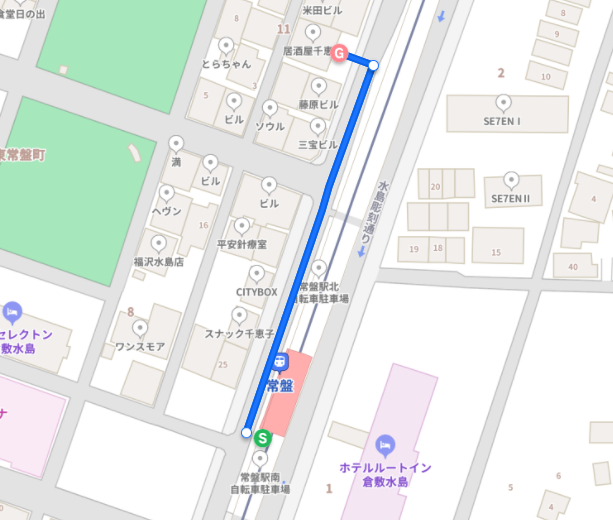Screen dimensions: 613x520
Task: Tap the ワンスモア place pin
Action: coord(140,327)
